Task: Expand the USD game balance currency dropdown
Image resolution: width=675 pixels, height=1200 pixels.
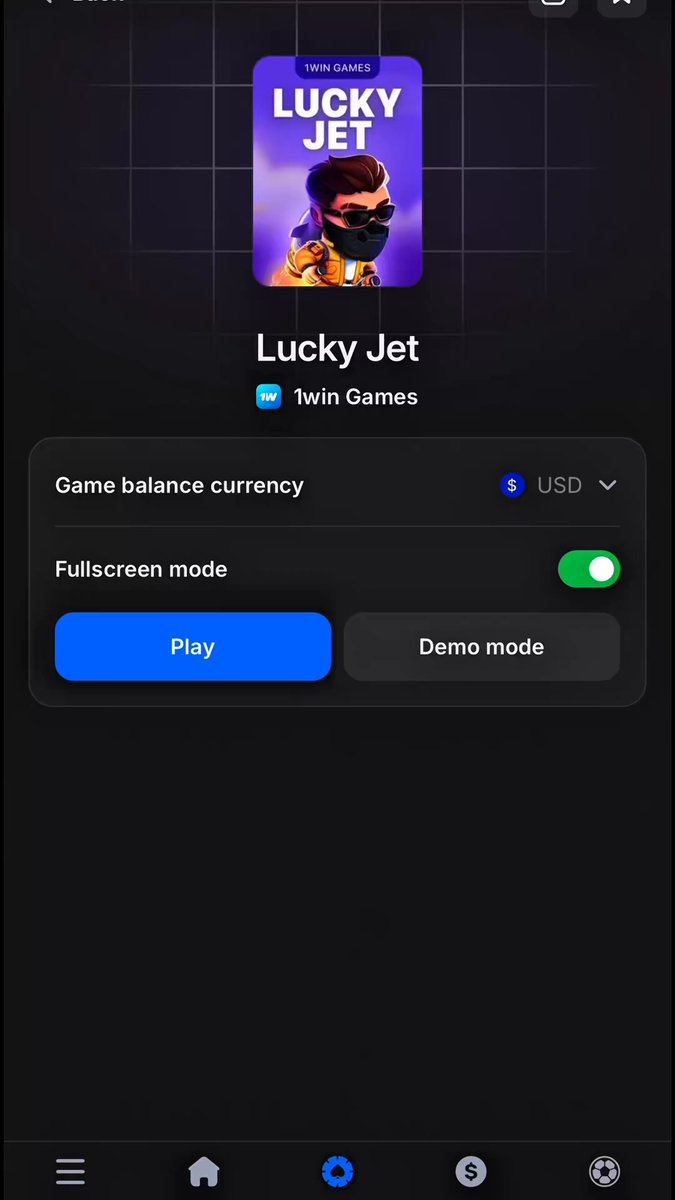Action: (x=559, y=485)
